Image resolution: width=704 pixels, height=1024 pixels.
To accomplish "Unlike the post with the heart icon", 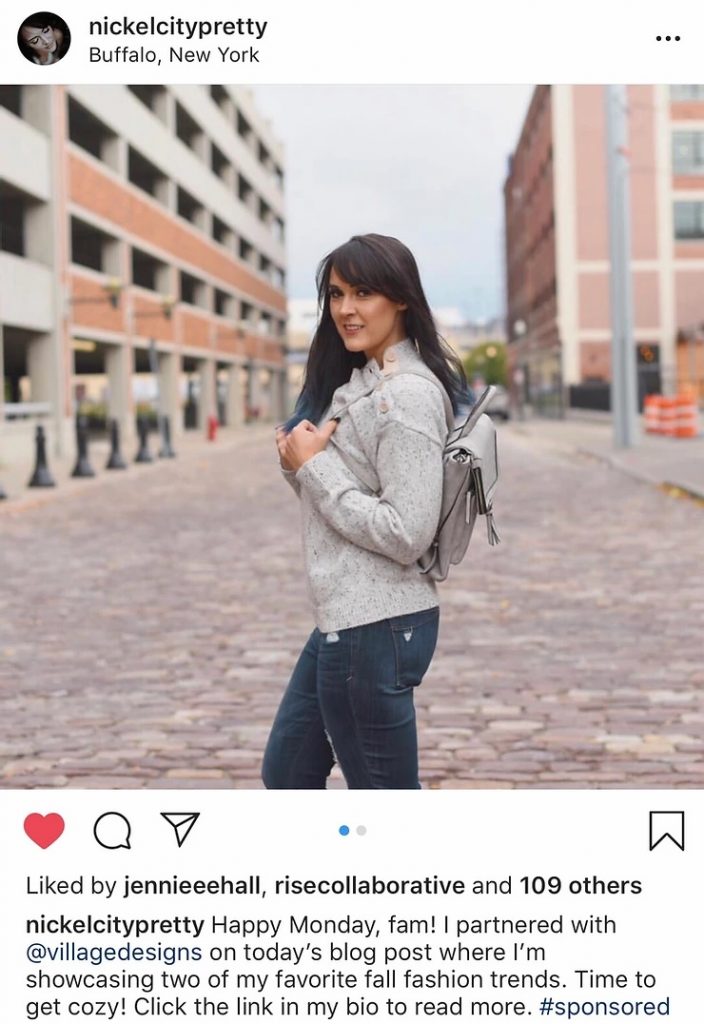I will (44, 830).
